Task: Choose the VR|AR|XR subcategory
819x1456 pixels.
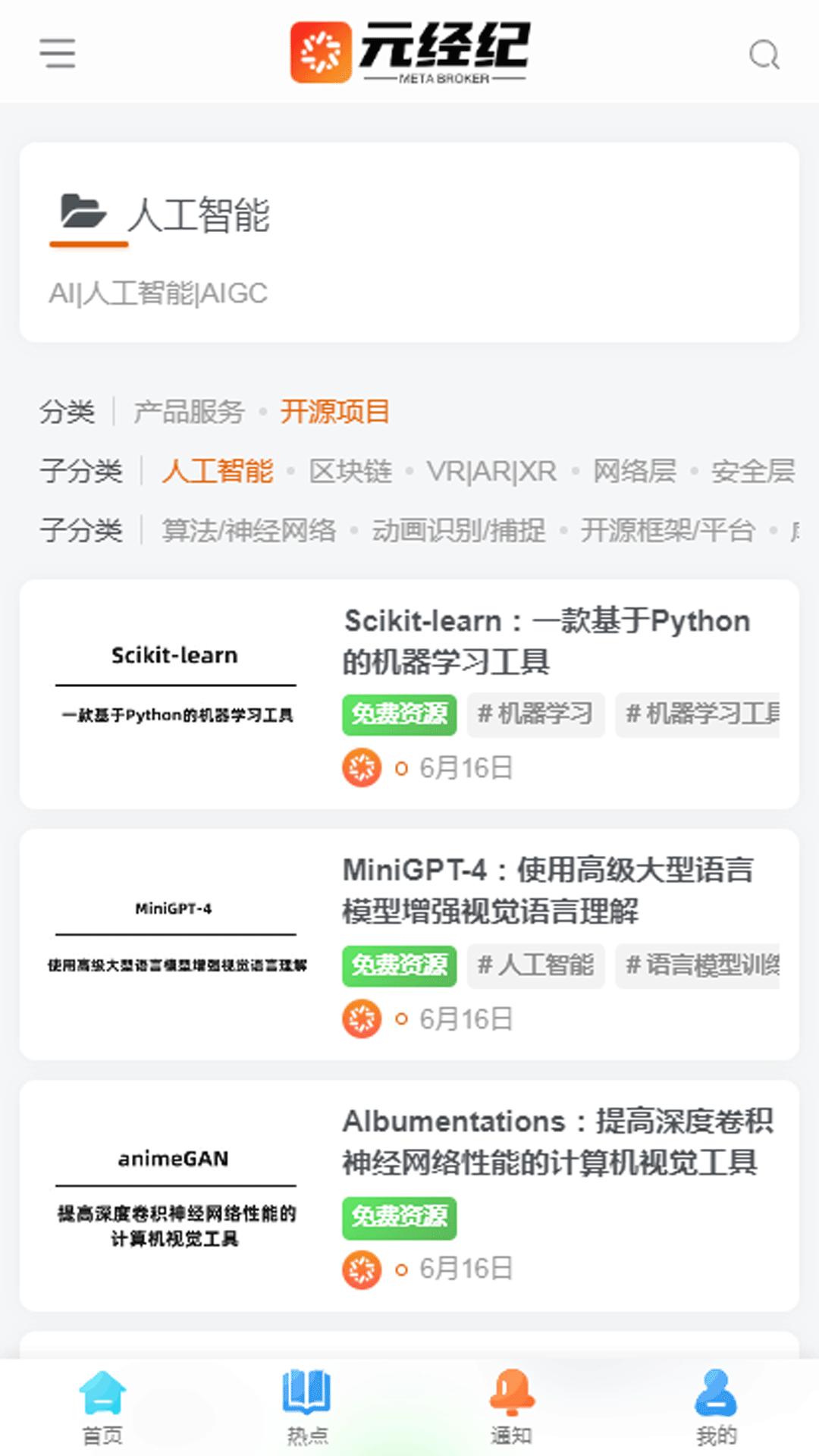Action: (491, 471)
